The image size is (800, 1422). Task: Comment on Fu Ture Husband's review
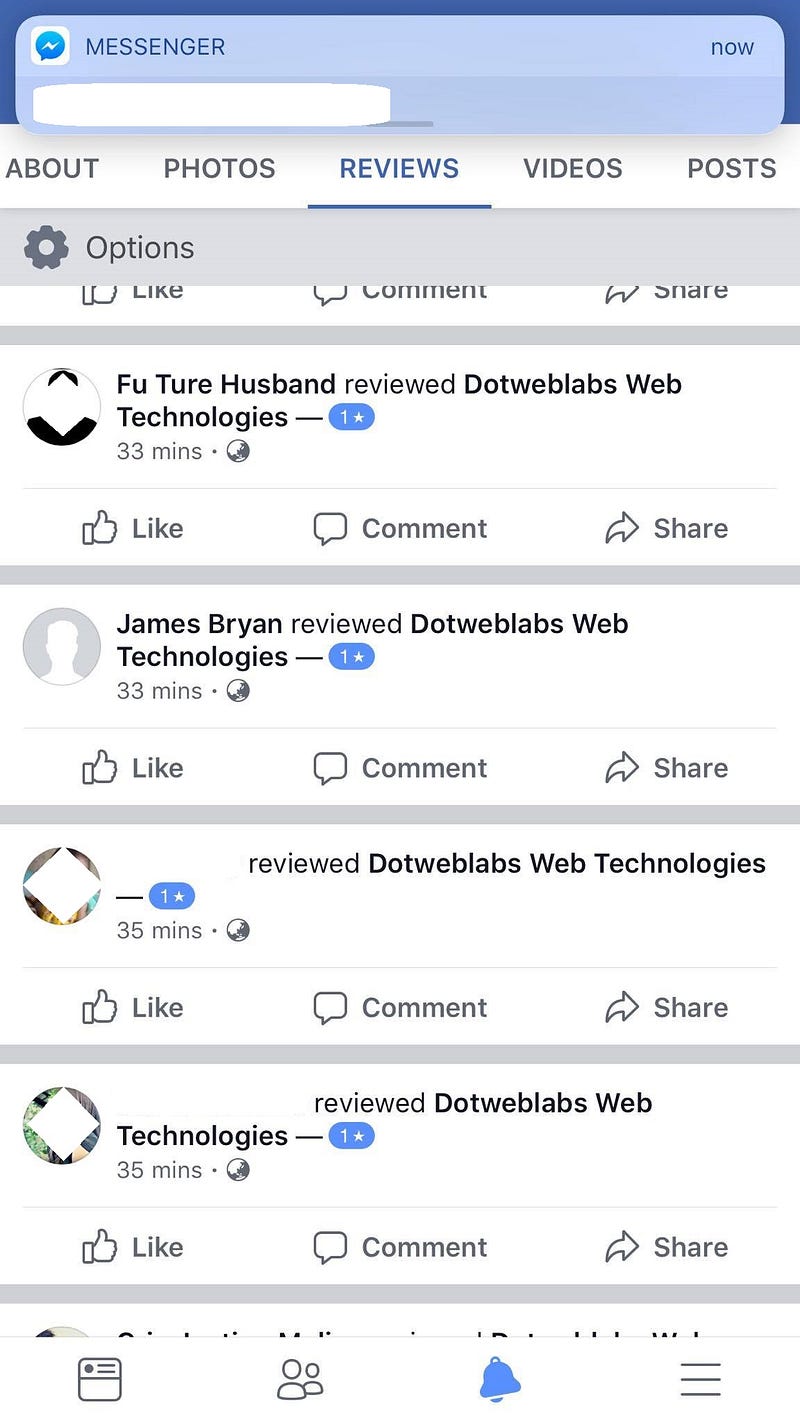pos(400,528)
